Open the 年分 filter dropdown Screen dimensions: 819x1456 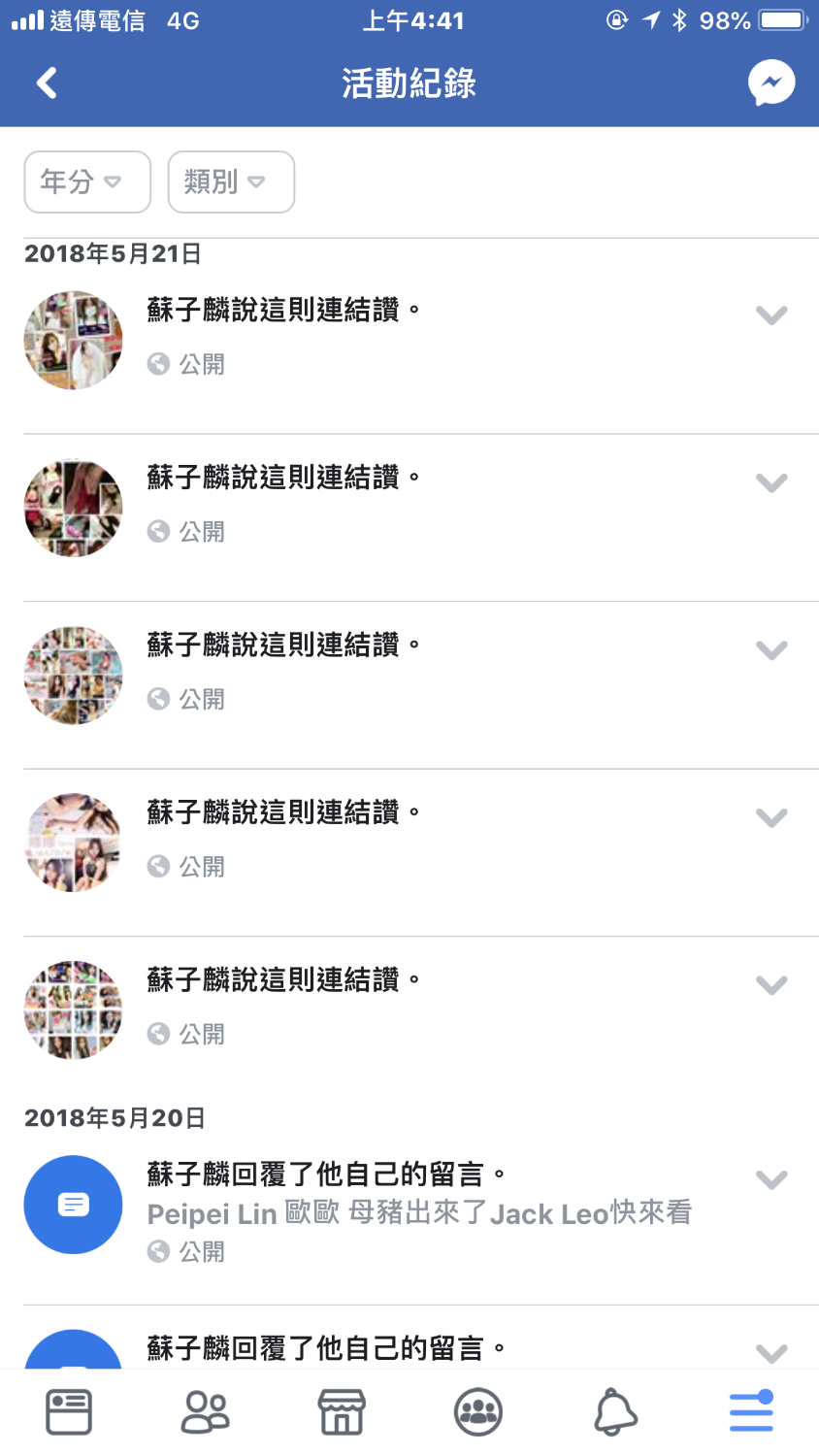point(87,182)
